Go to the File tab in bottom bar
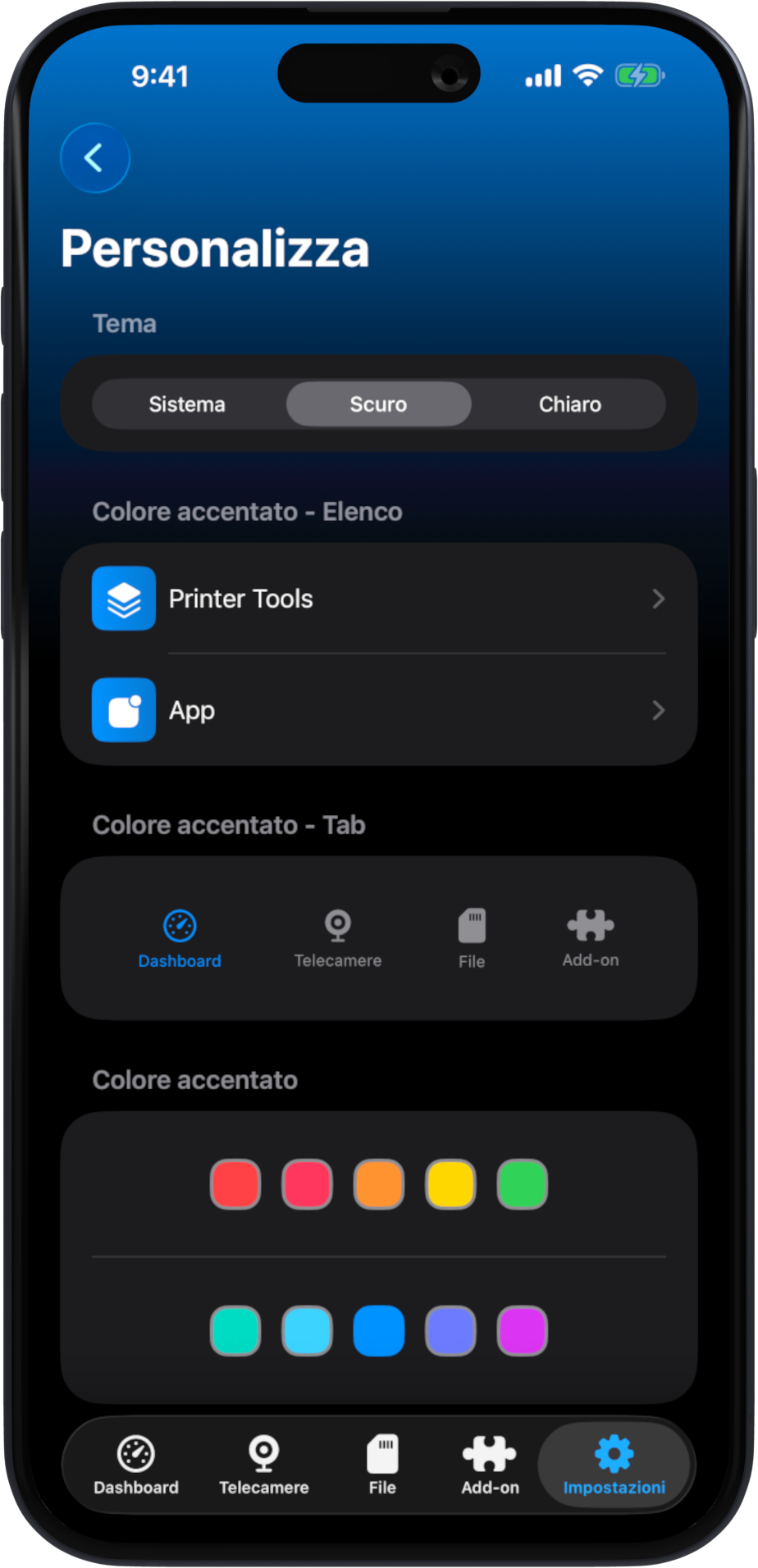This screenshot has height=1568, width=758. pyautogui.click(x=382, y=1465)
